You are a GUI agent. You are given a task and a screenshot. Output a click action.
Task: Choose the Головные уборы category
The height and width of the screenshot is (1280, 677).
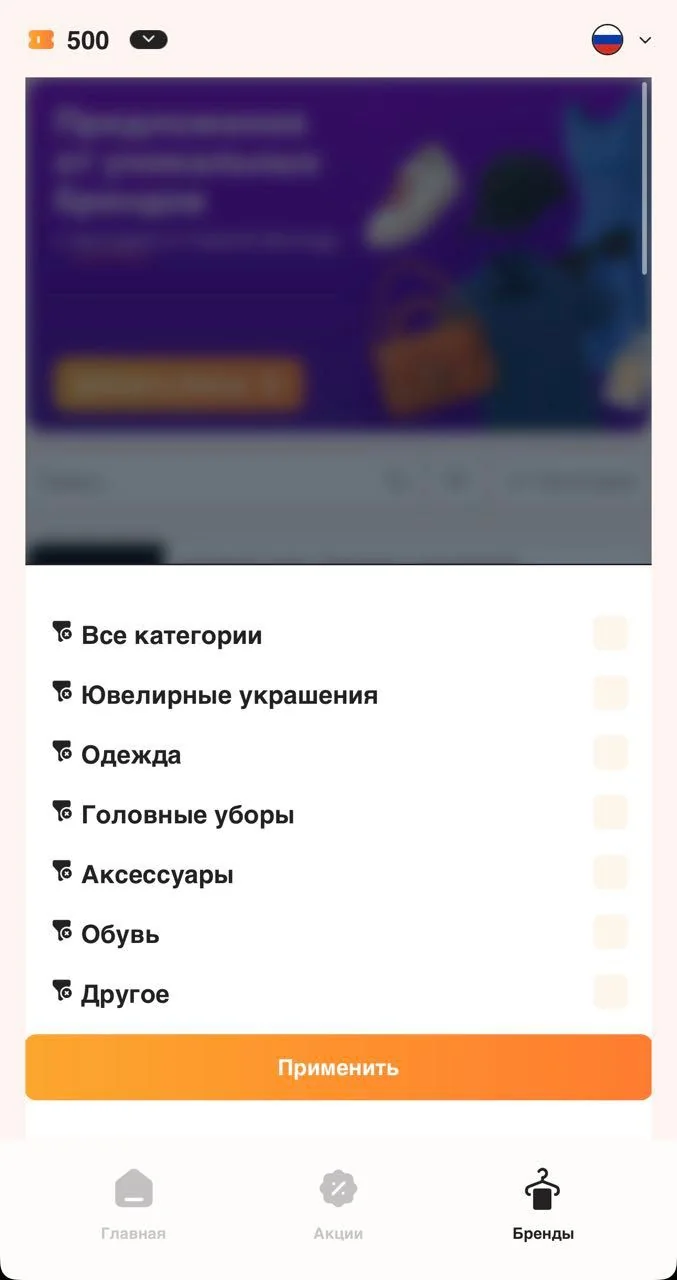point(610,814)
